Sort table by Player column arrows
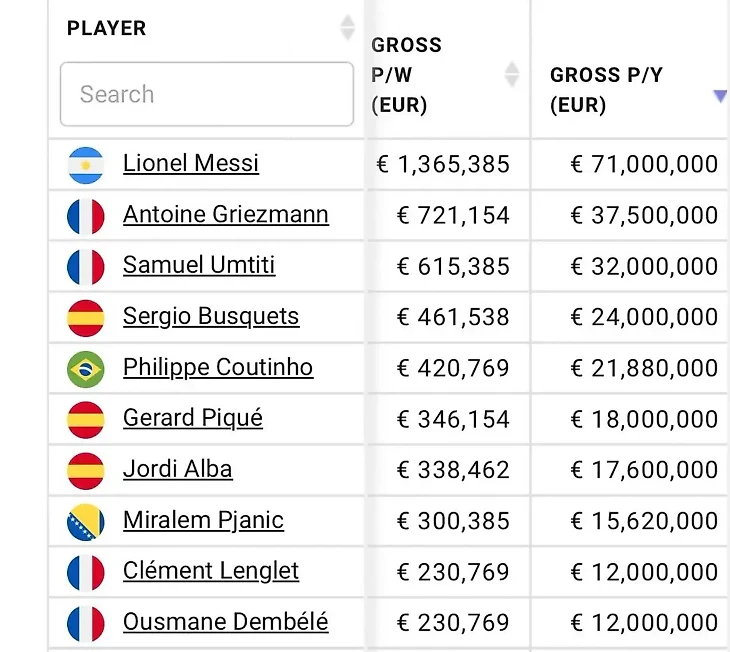This screenshot has height=652, width=730. (347, 27)
